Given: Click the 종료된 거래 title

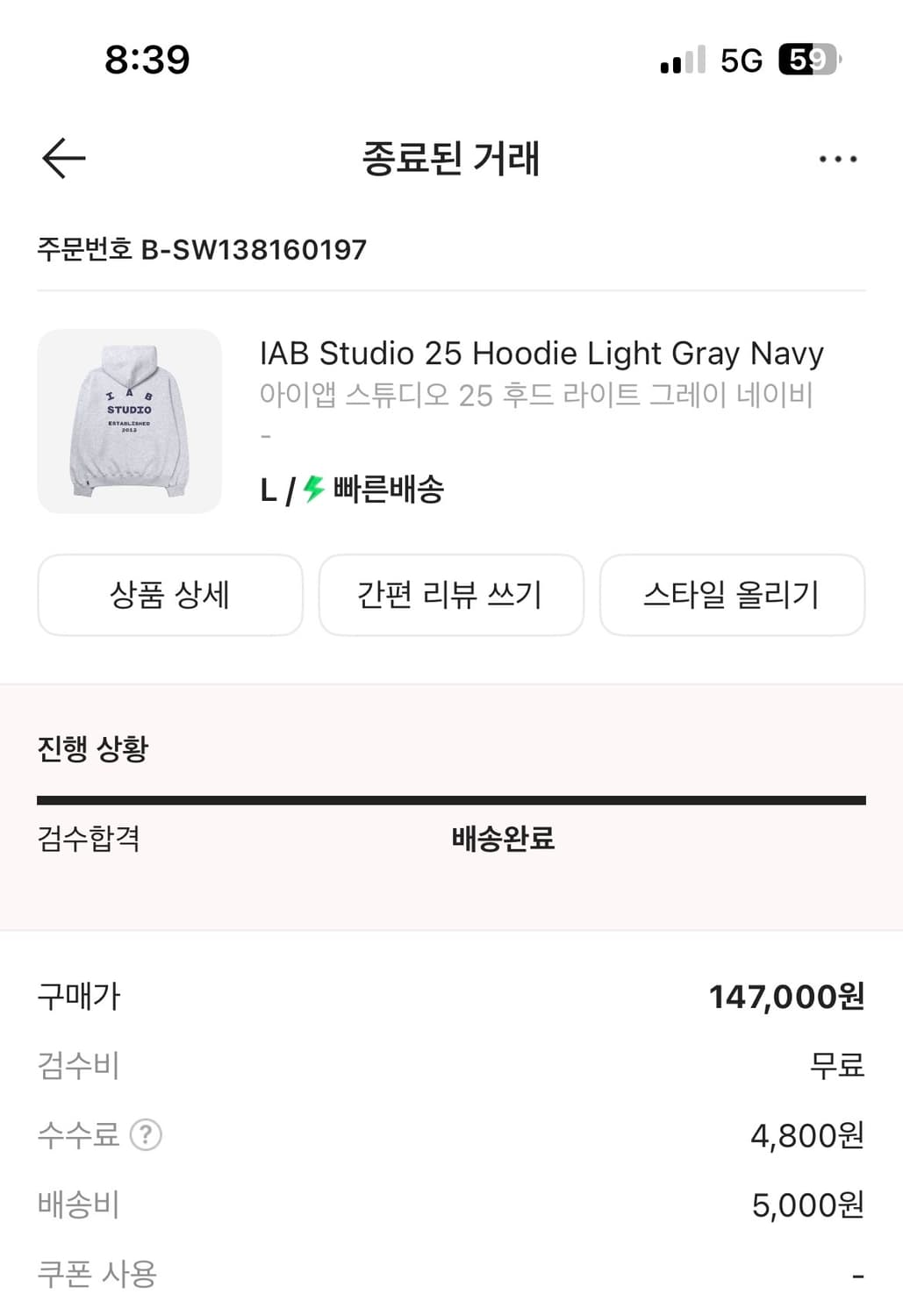Looking at the screenshot, I should 451,160.
